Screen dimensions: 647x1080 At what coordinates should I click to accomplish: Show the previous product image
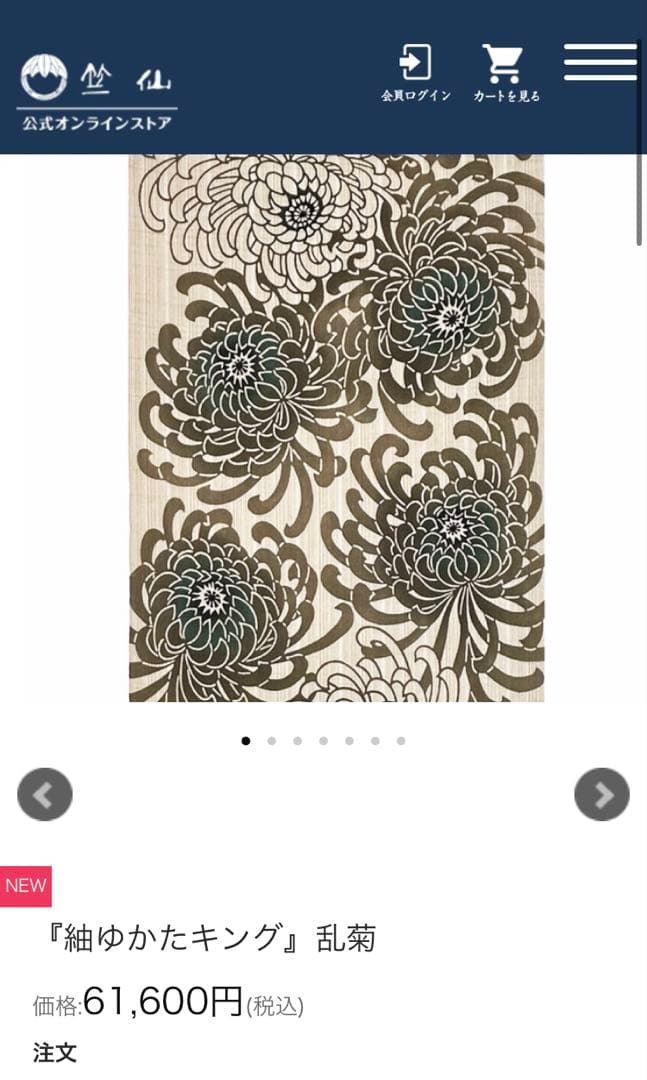45,794
